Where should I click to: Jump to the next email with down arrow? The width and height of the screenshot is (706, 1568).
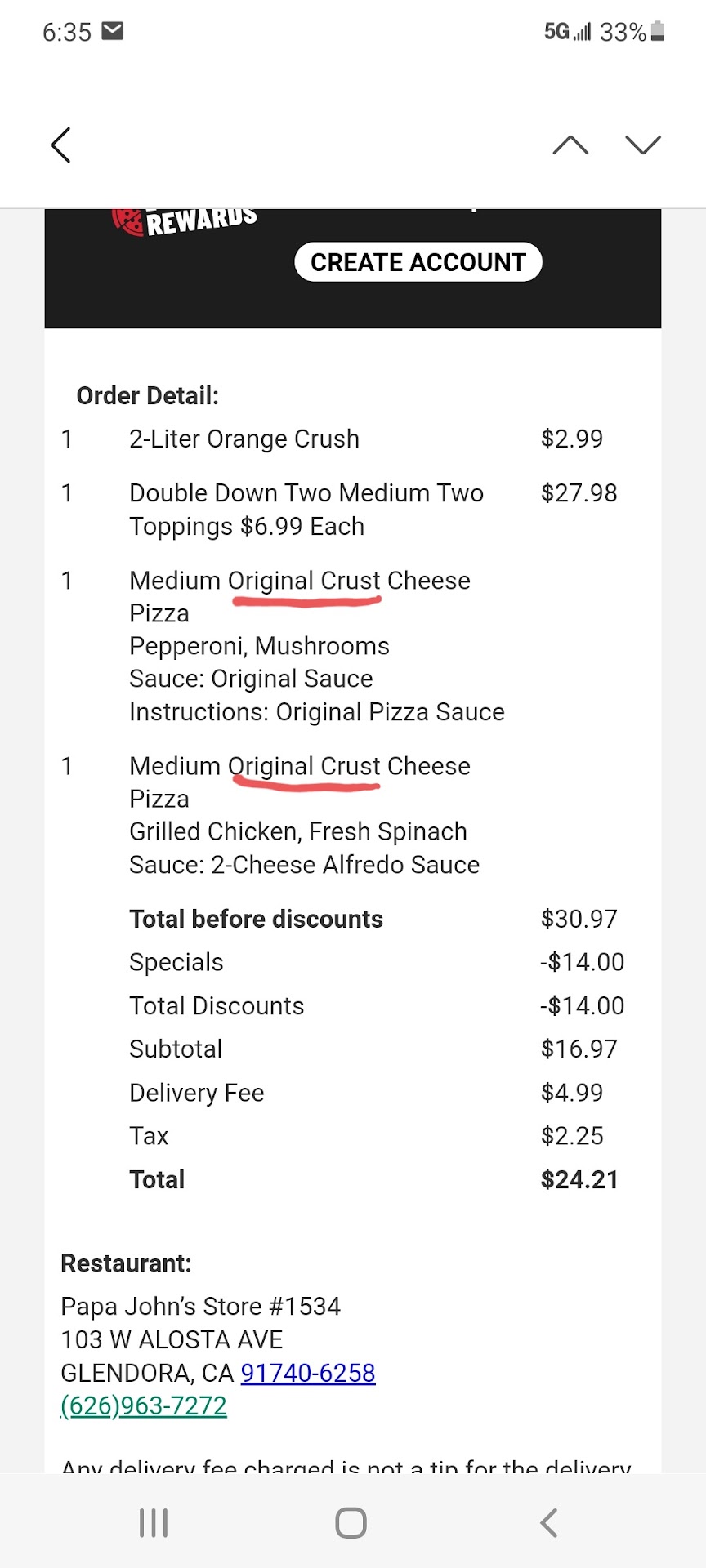coord(643,145)
